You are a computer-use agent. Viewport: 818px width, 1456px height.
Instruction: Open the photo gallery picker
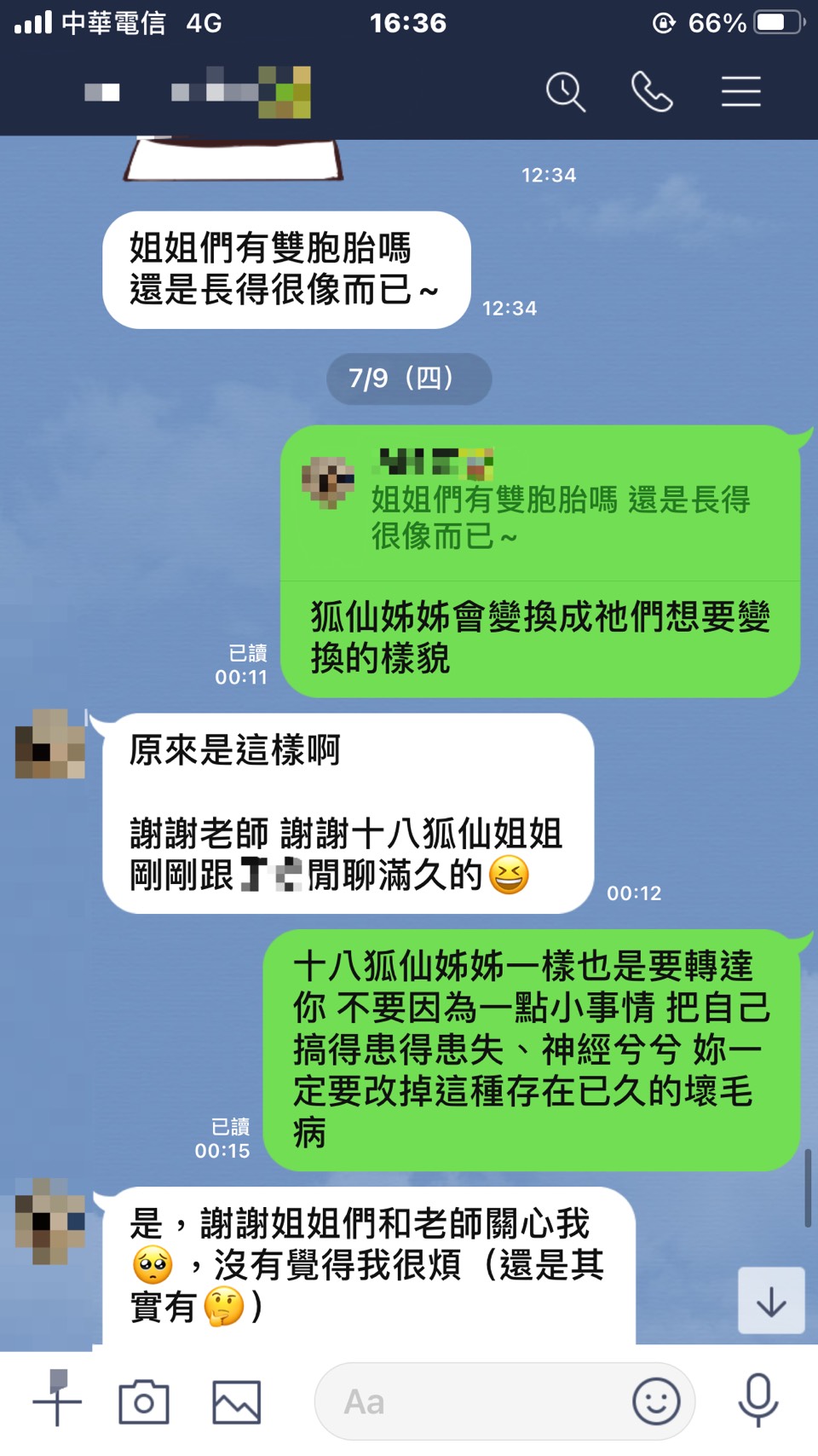coord(236,1401)
